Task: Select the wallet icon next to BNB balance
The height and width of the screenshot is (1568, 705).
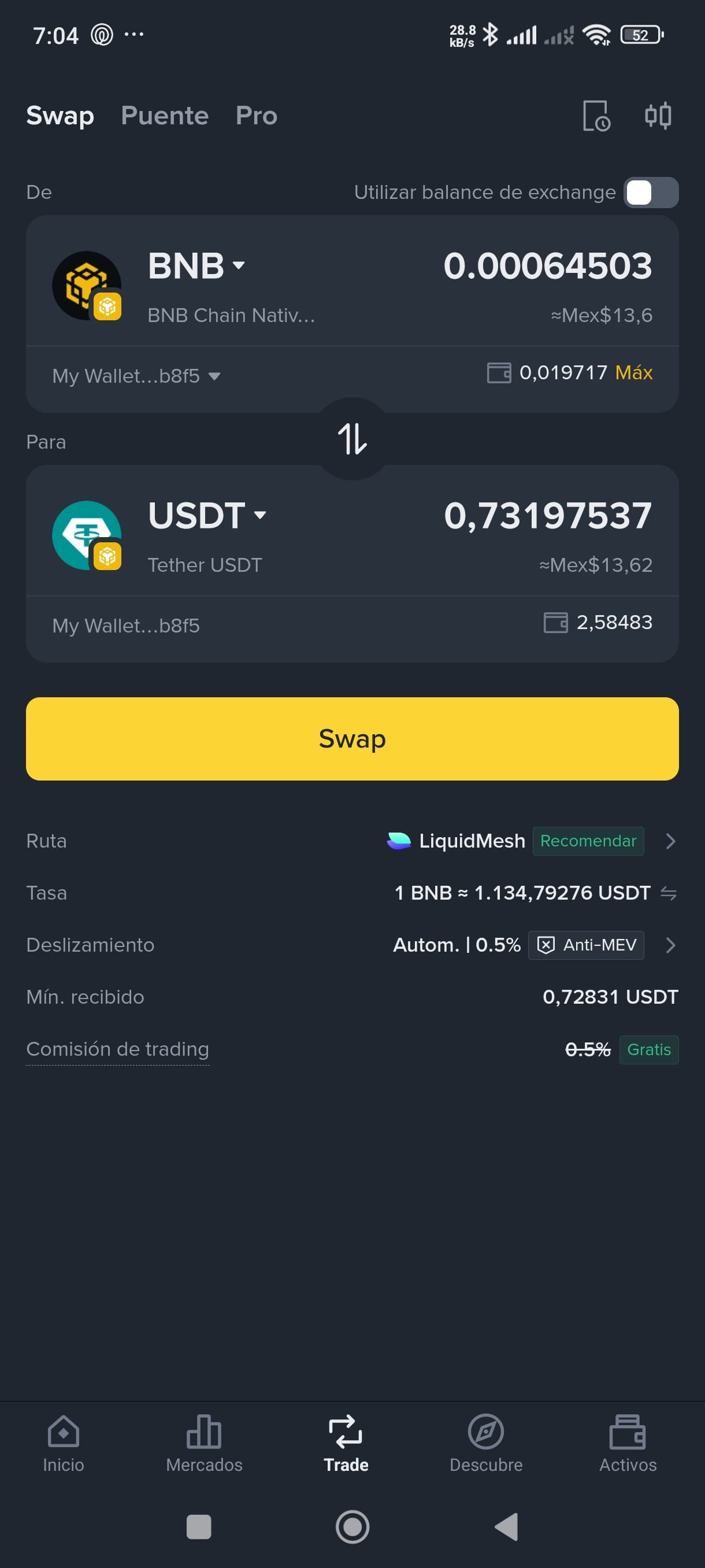Action: (500, 372)
